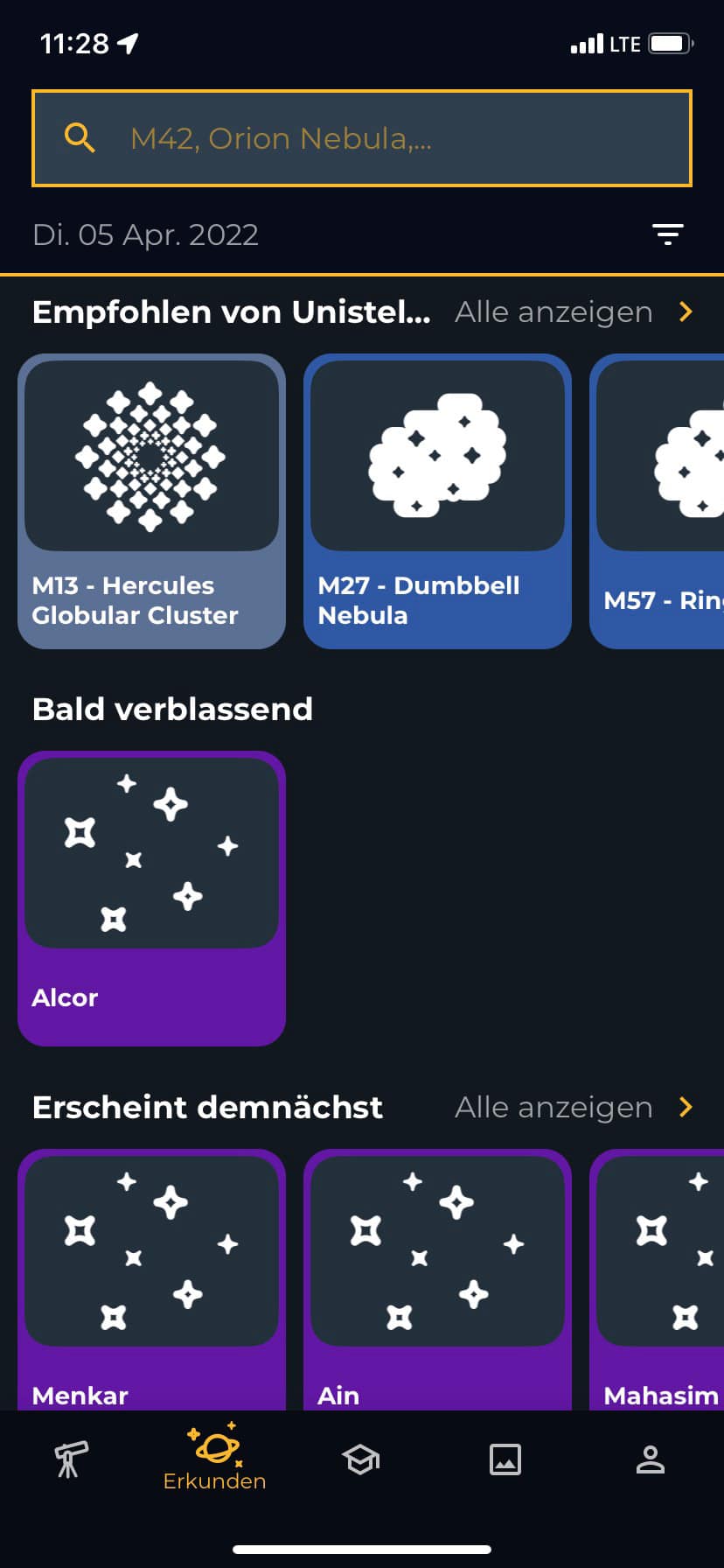
Task: Open the Alcor star card
Action: click(151, 898)
